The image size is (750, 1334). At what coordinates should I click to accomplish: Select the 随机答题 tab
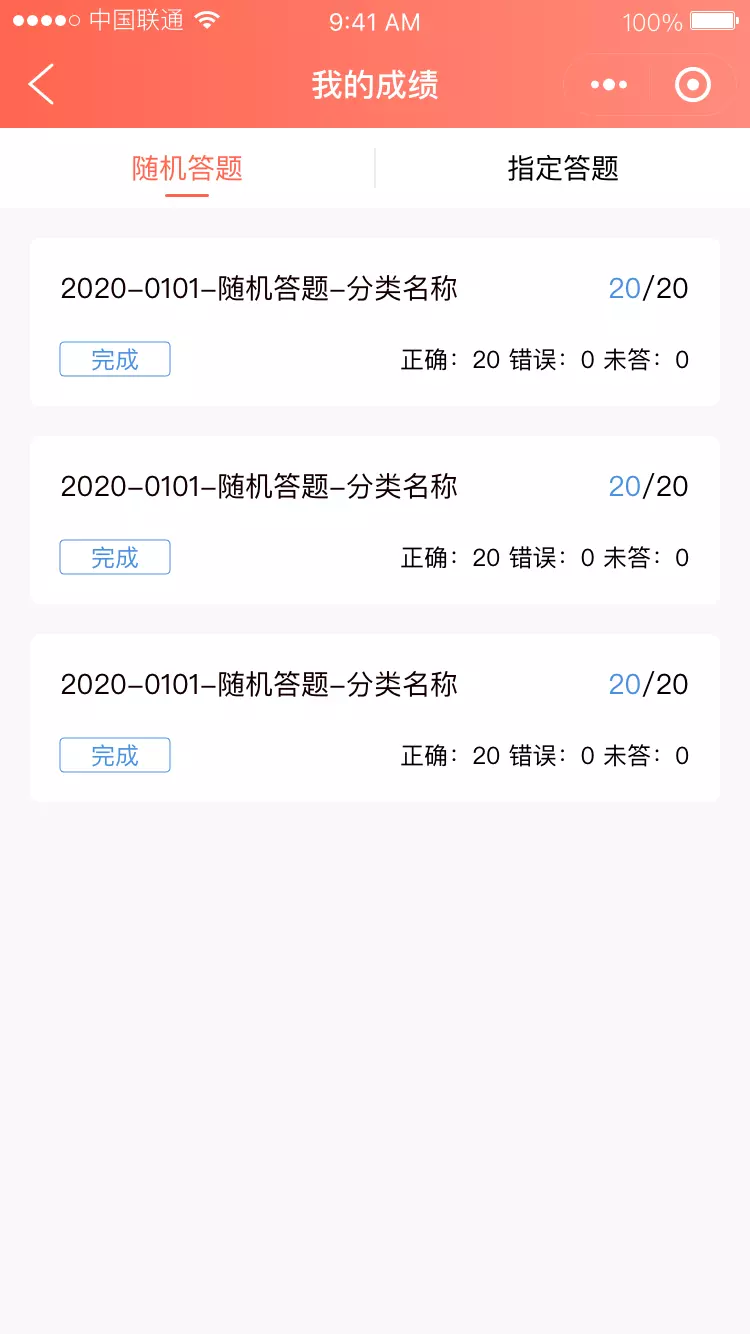pyautogui.click(x=187, y=168)
